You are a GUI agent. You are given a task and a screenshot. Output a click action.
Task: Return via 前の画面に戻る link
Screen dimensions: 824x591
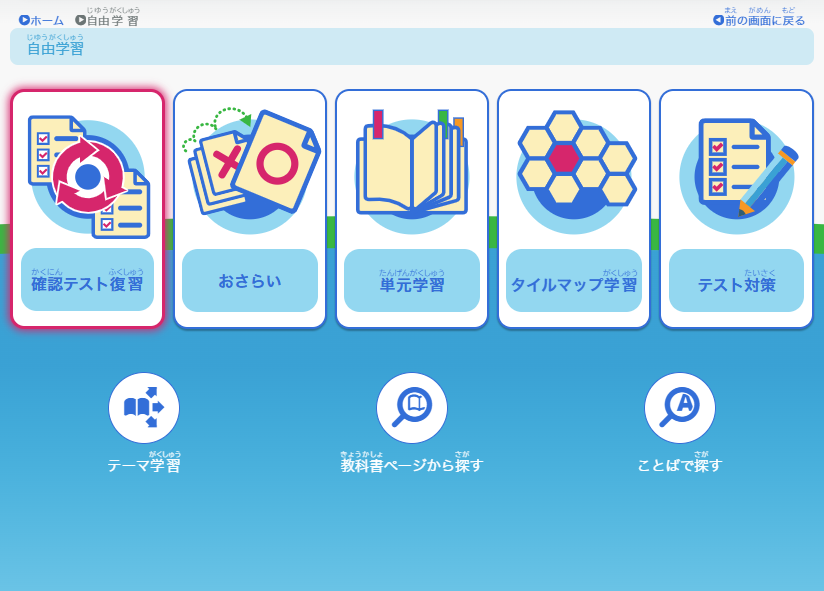(x=759, y=20)
